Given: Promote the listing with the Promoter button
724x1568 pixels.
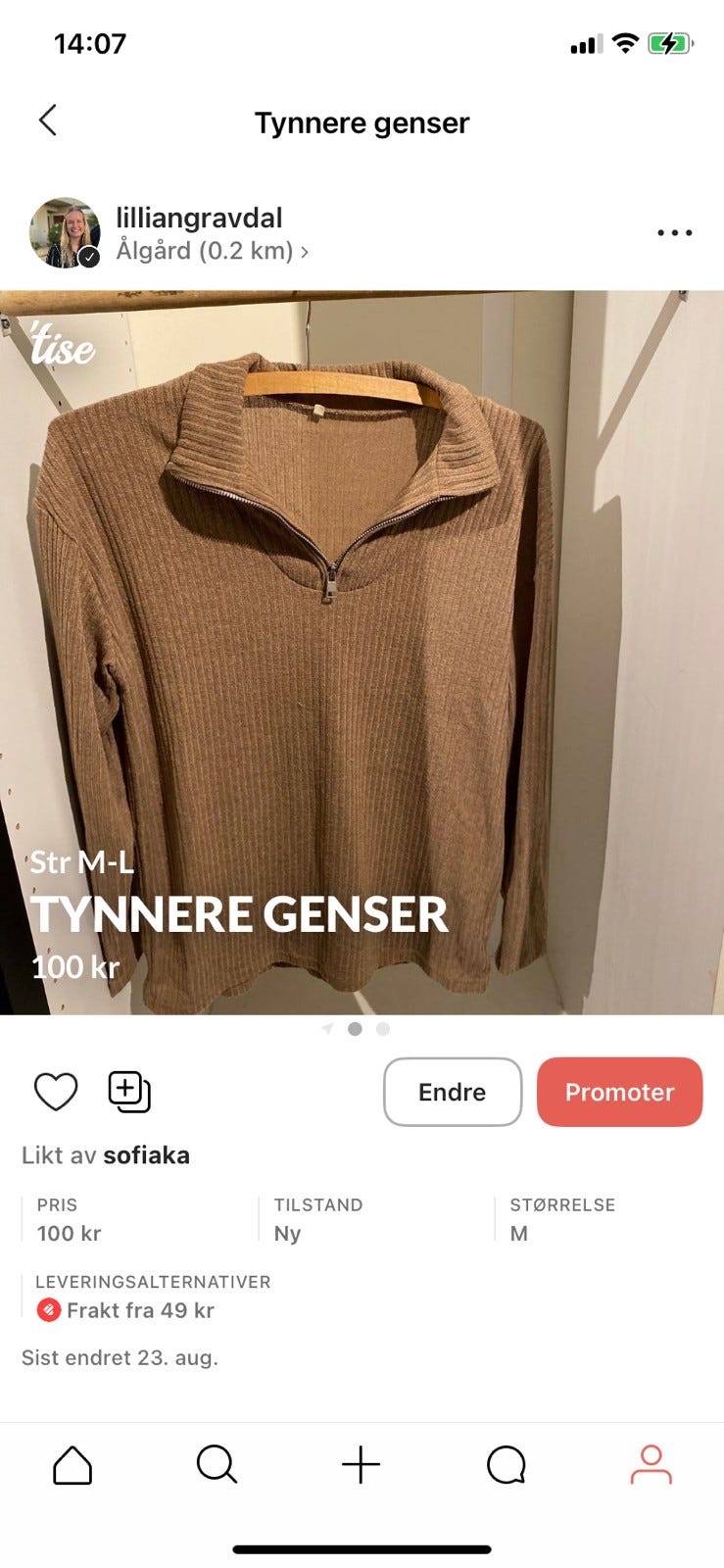Looking at the screenshot, I should pos(619,1091).
